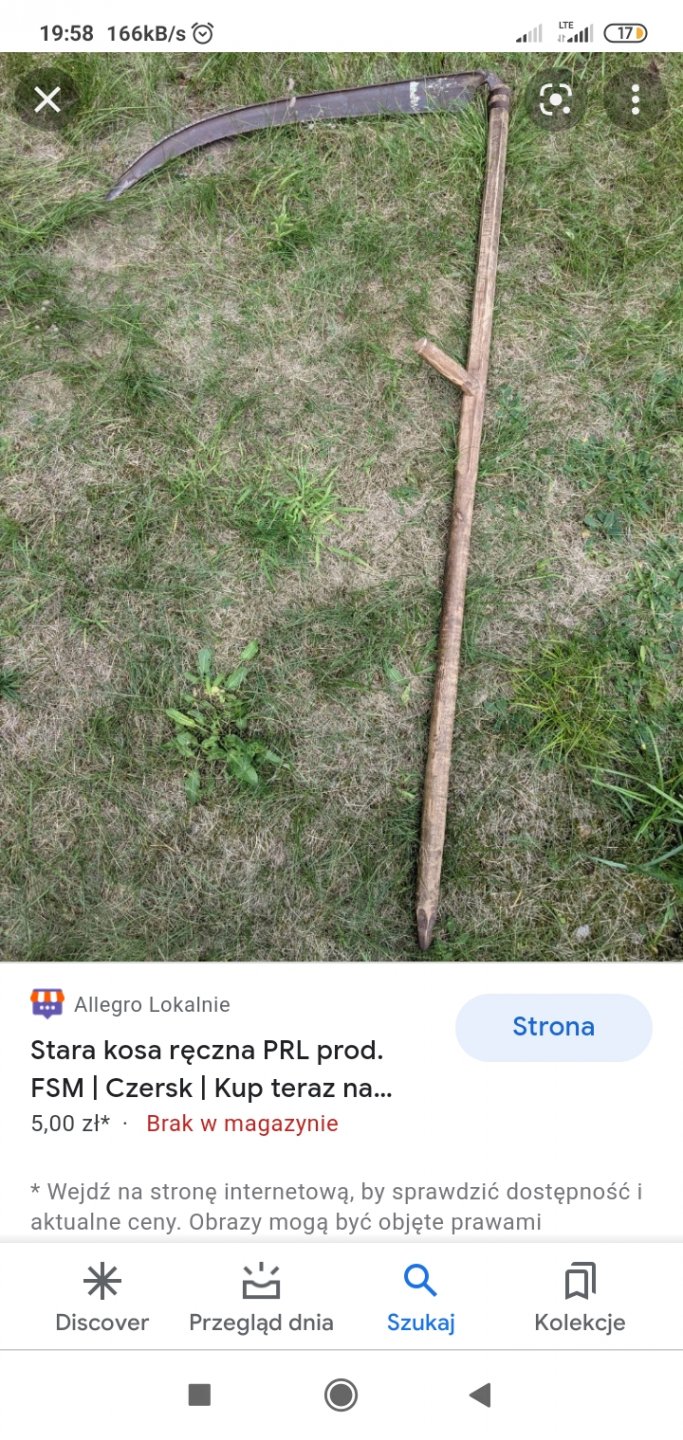Viewport: 683px width, 1440px height.
Task: Go back with the system back button
Action: click(x=481, y=1395)
